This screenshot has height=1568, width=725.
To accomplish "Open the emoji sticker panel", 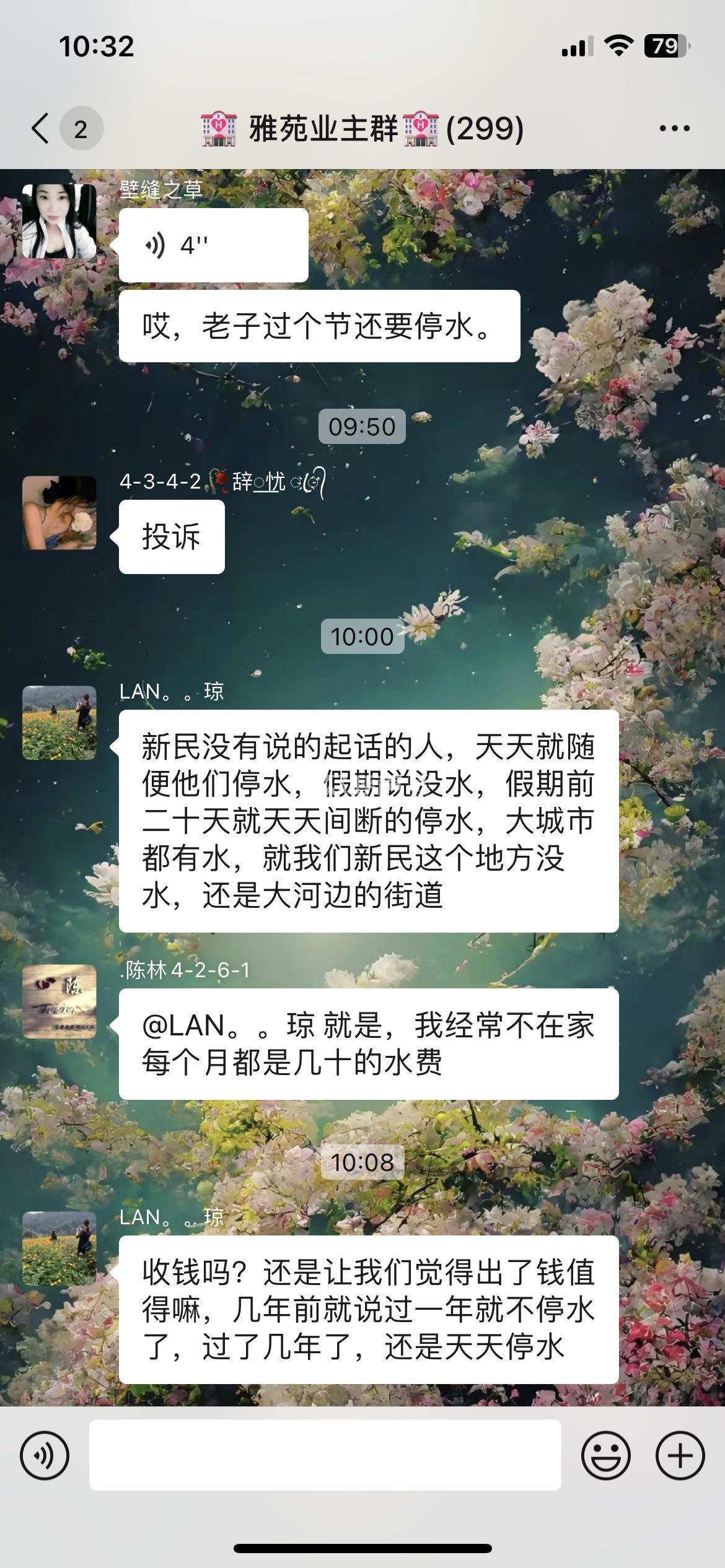I will click(605, 1455).
